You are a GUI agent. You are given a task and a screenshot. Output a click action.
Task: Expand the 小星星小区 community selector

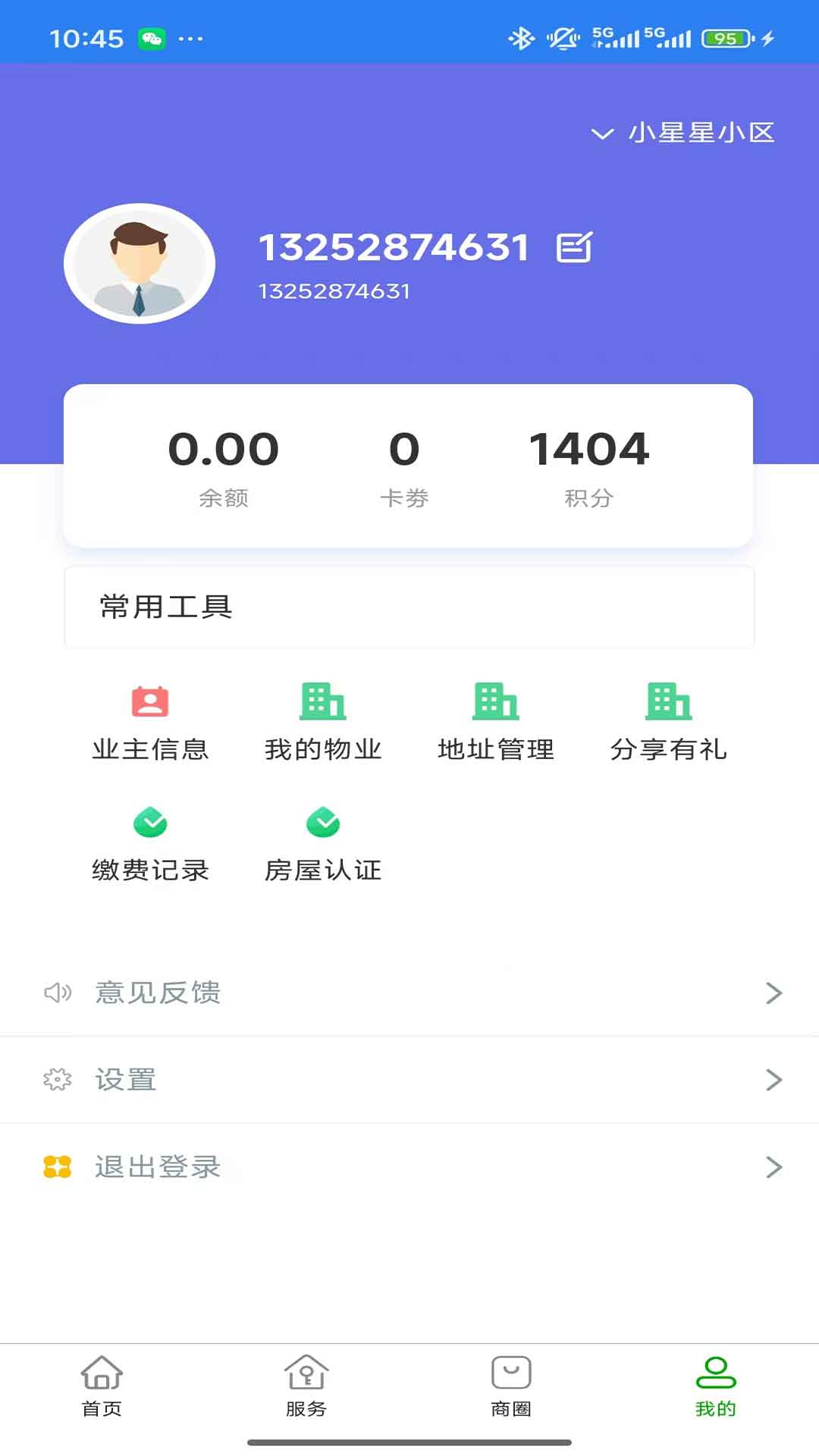[x=682, y=133]
